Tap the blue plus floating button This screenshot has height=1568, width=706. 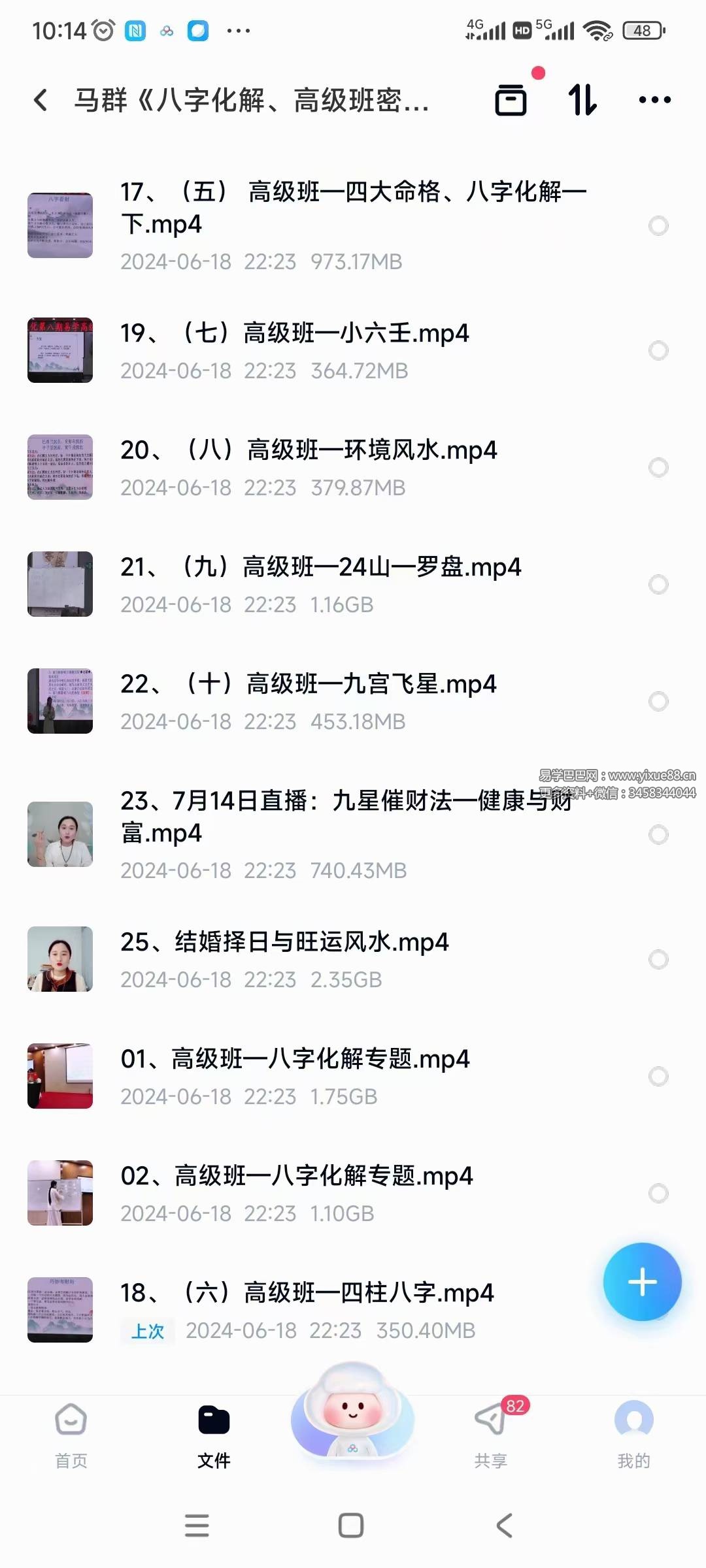pos(642,1282)
